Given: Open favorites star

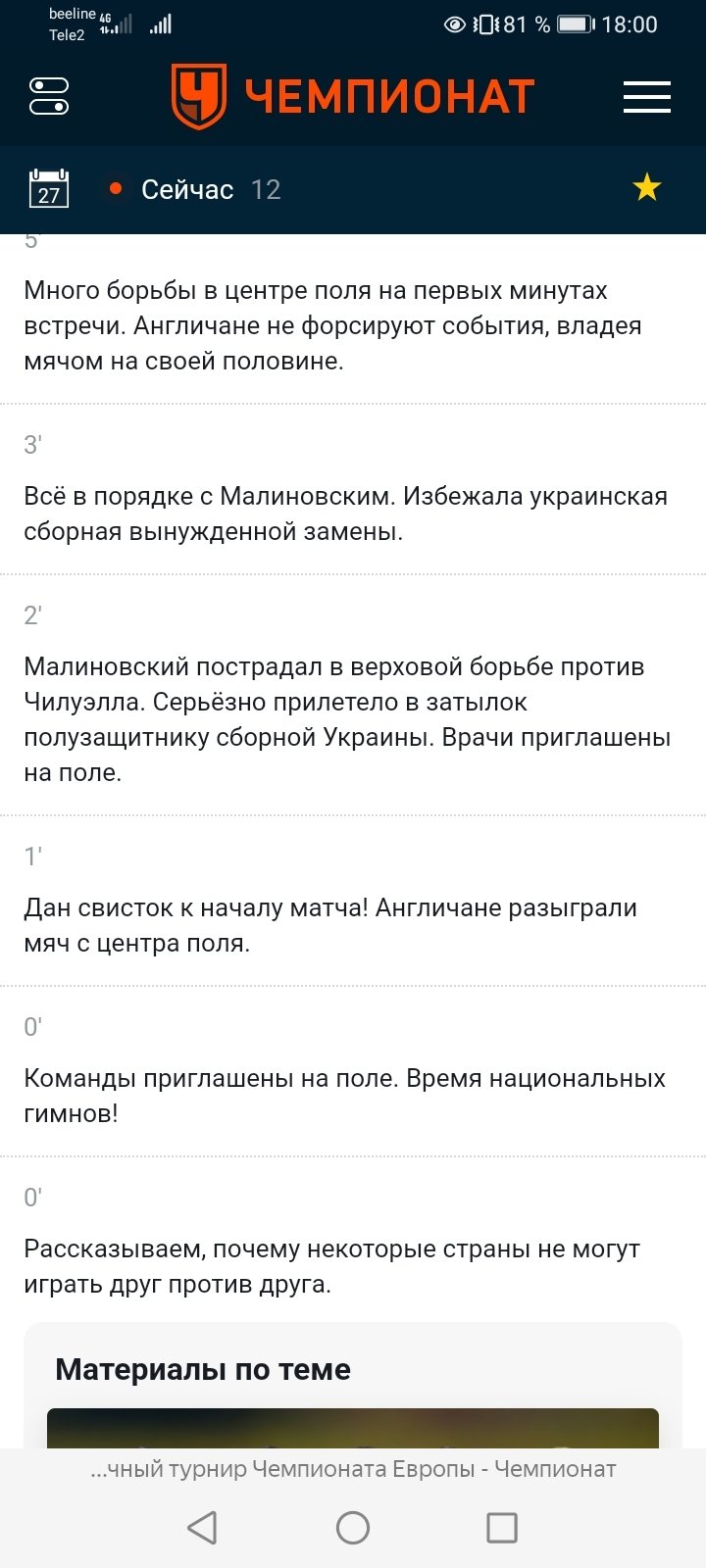Looking at the screenshot, I should (646, 187).
